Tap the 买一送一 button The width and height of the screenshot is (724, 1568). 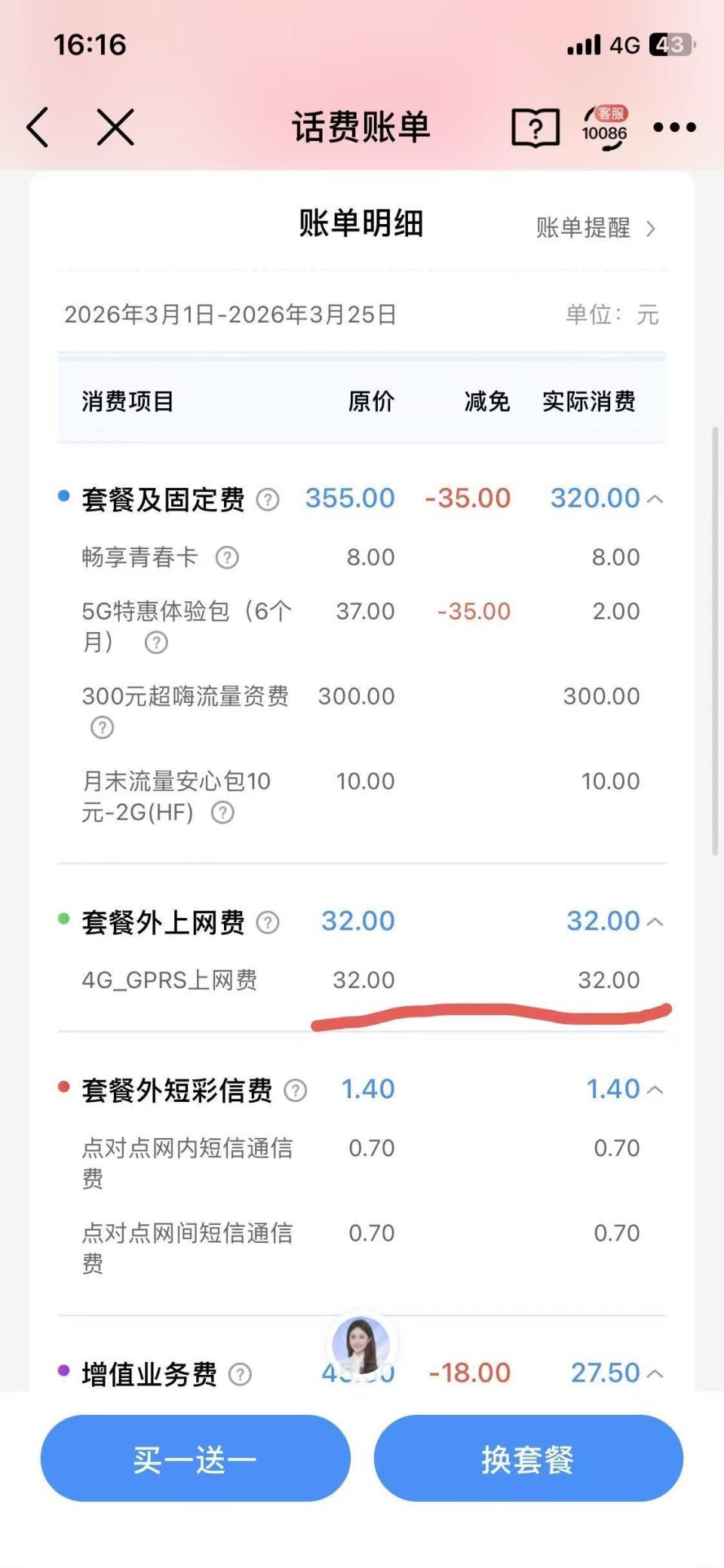(195, 1459)
